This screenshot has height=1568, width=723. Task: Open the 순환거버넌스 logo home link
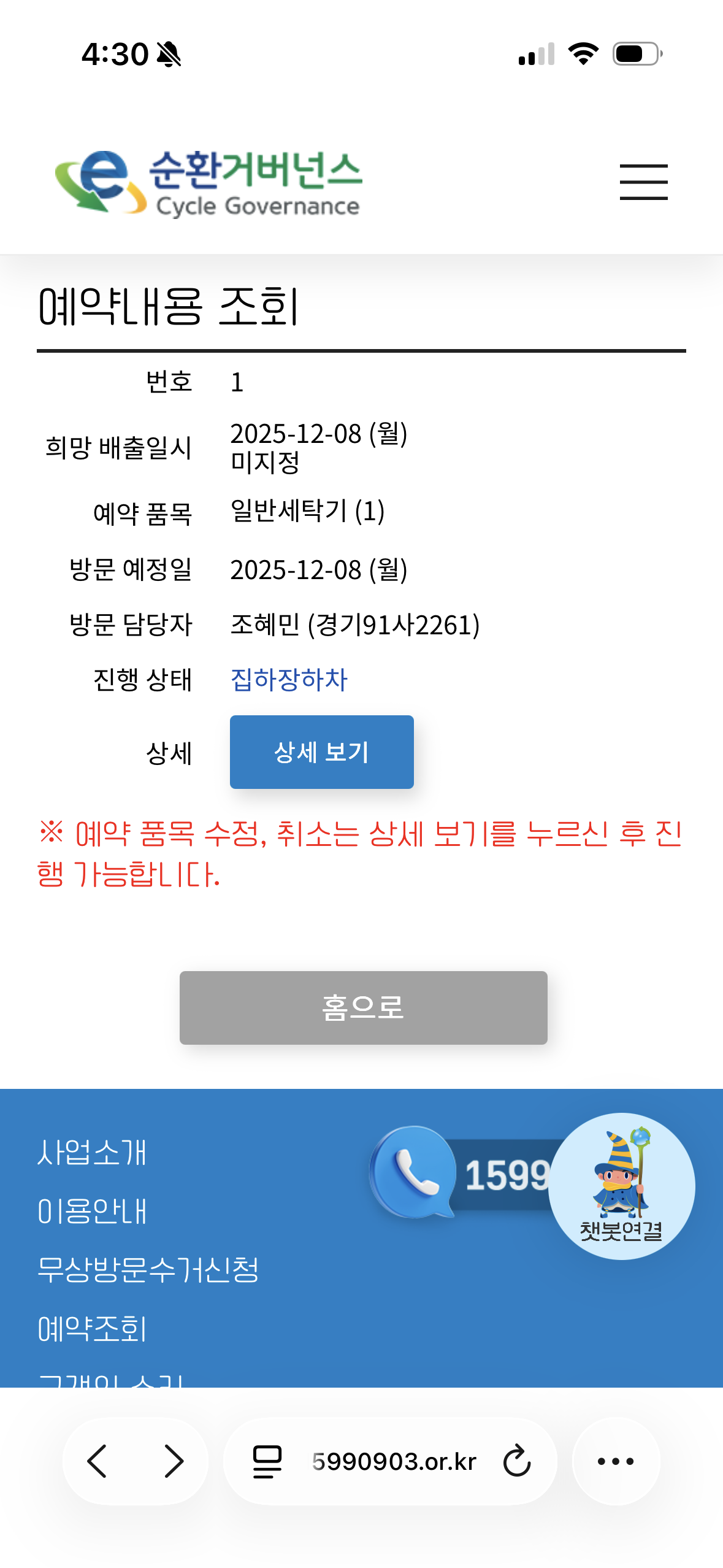click(208, 183)
